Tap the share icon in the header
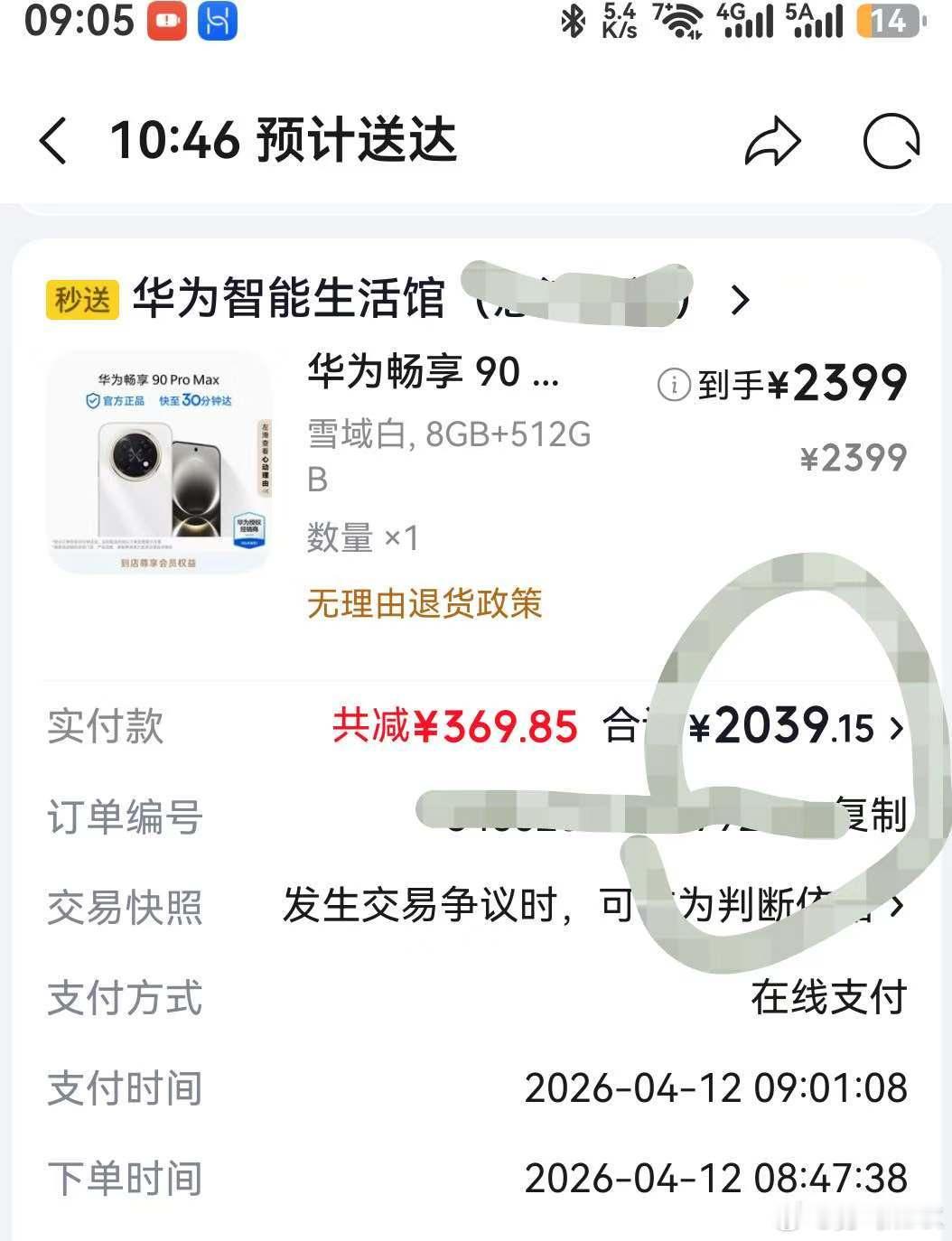The height and width of the screenshot is (1241, 952). [775, 140]
